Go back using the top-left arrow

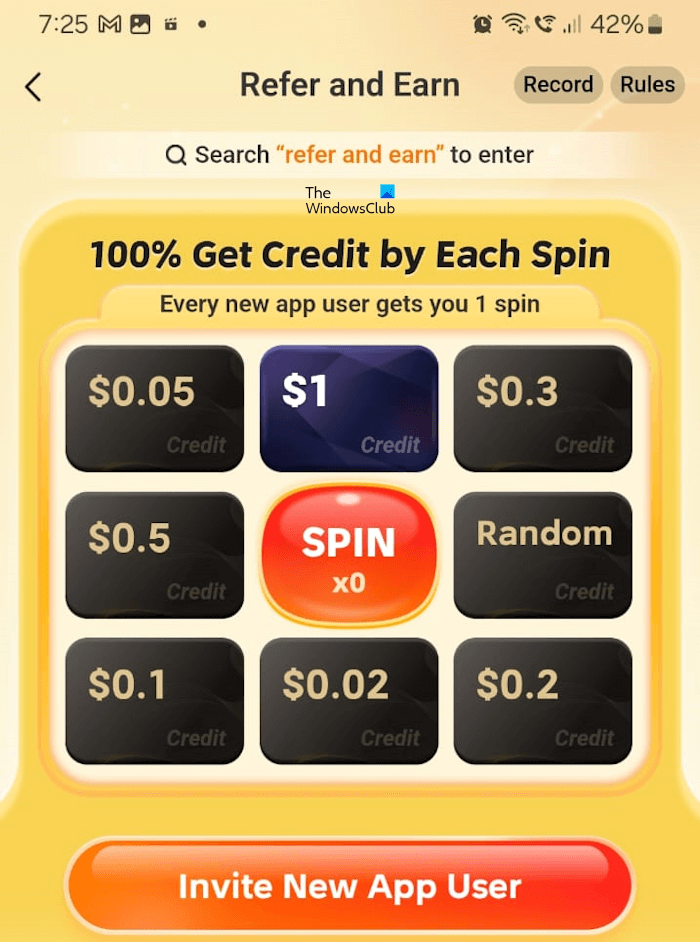pyautogui.click(x=33, y=87)
